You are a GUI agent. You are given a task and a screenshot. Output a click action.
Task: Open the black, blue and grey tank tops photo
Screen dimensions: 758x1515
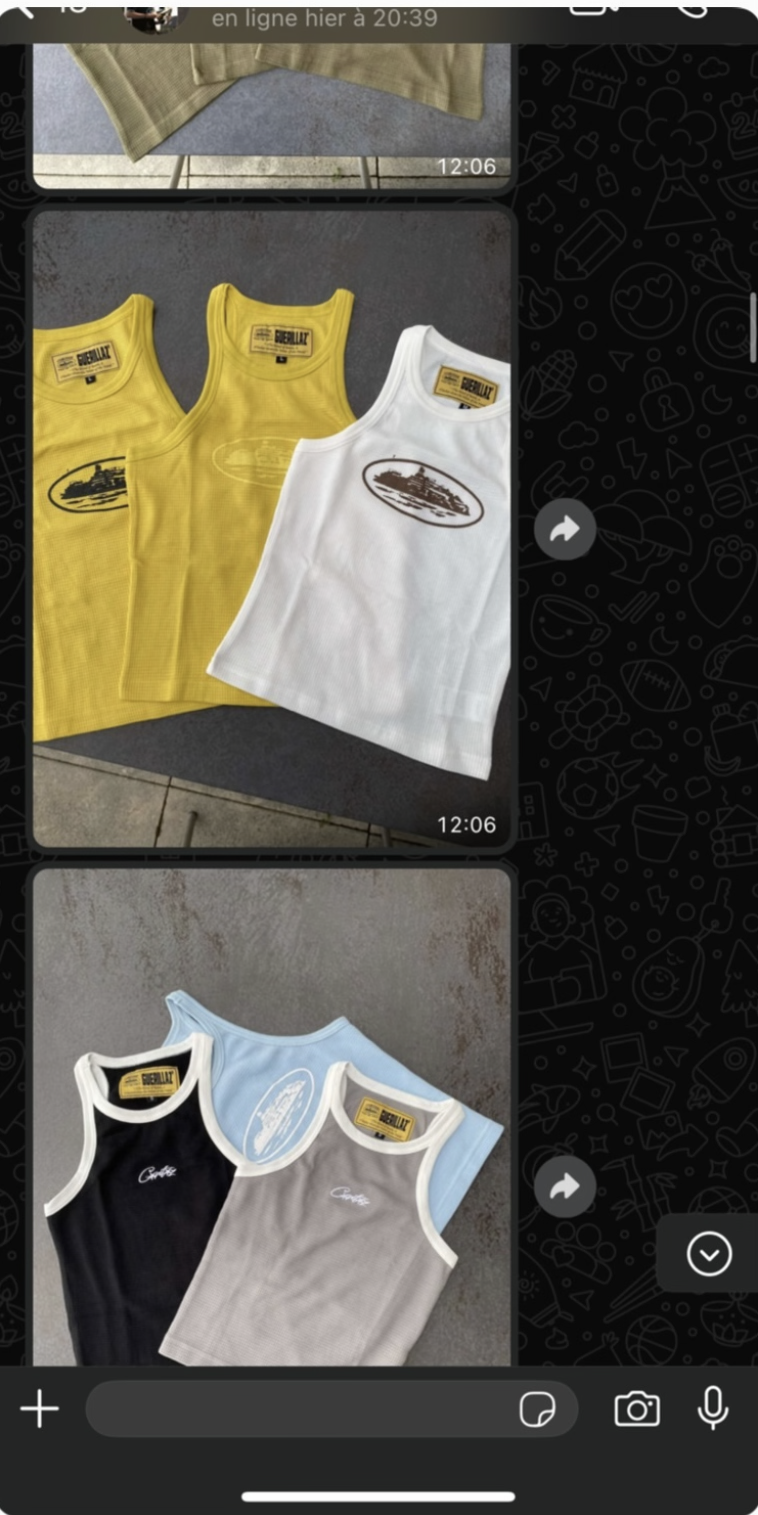tap(272, 1115)
